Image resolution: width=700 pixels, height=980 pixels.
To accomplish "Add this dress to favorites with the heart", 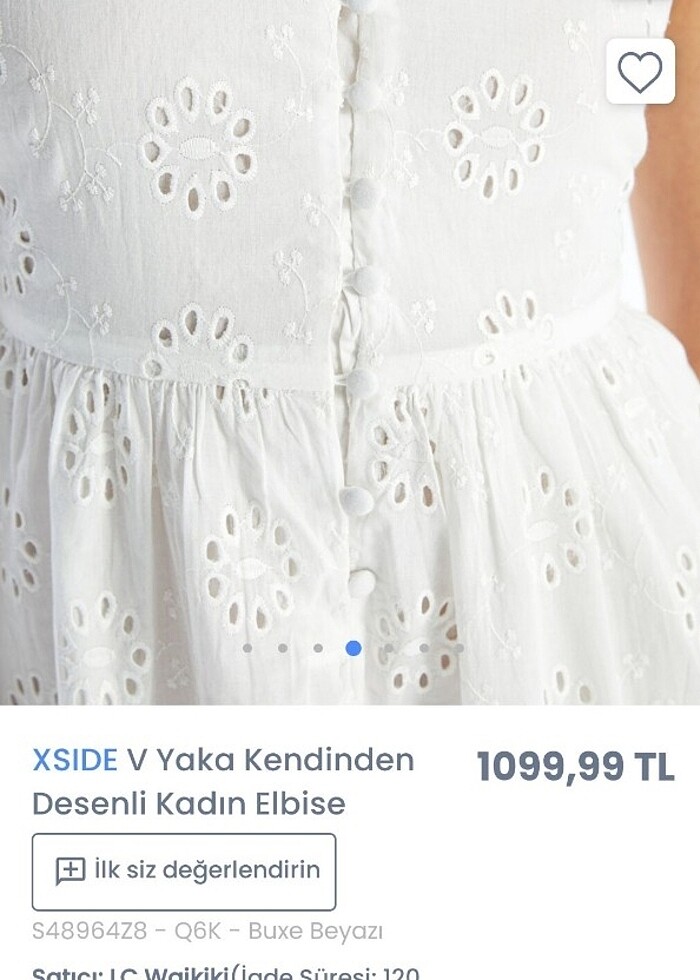I will pyautogui.click(x=640, y=71).
